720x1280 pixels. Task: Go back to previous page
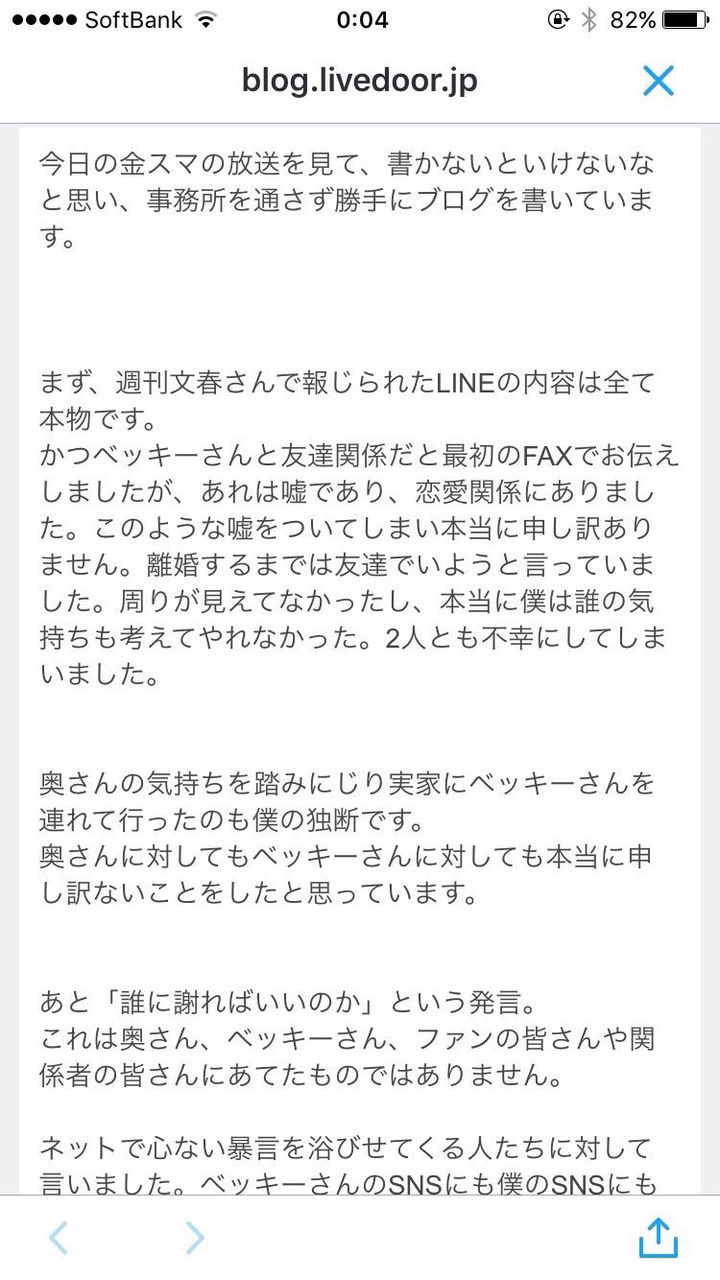pyautogui.click(x=59, y=1238)
